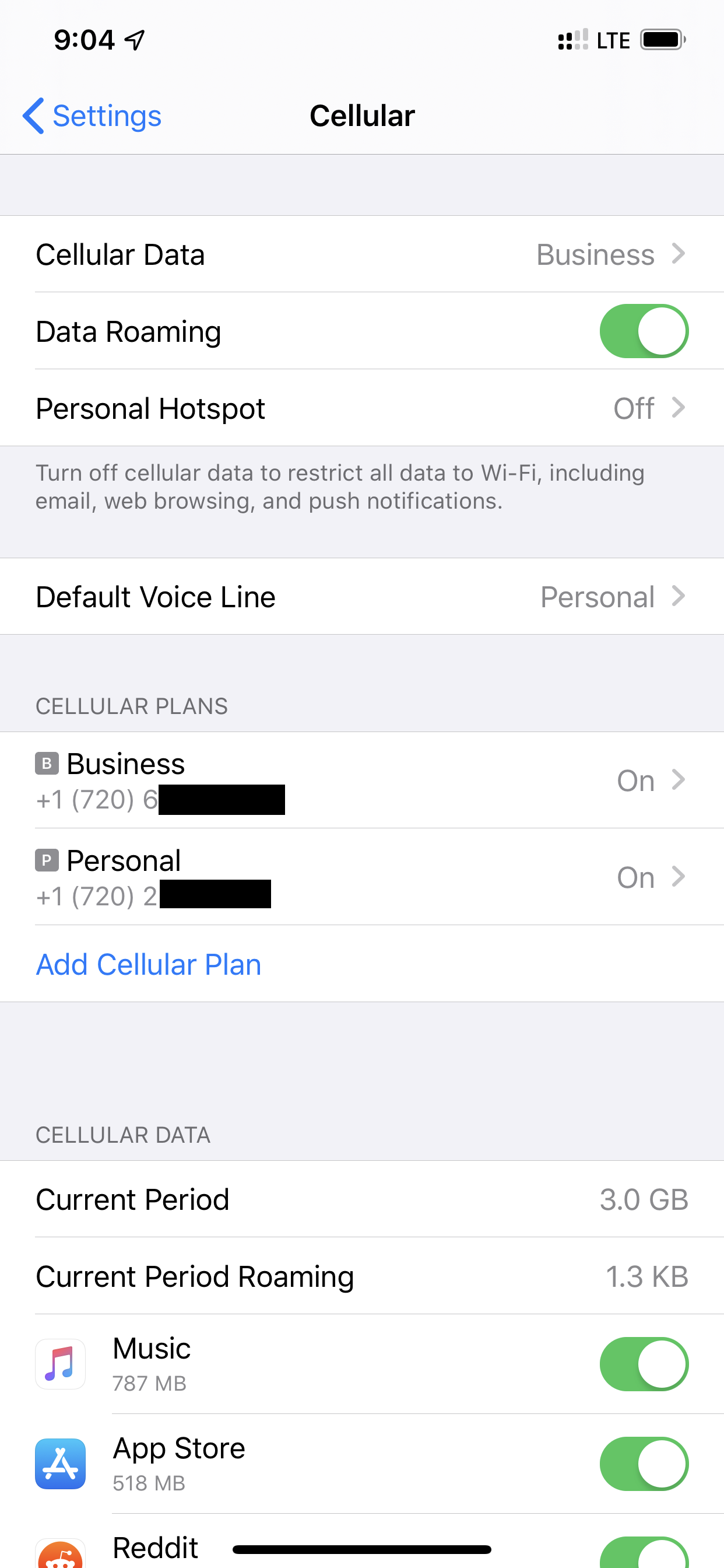
Task: Disable cellular data for App Store
Action: [x=643, y=1464]
